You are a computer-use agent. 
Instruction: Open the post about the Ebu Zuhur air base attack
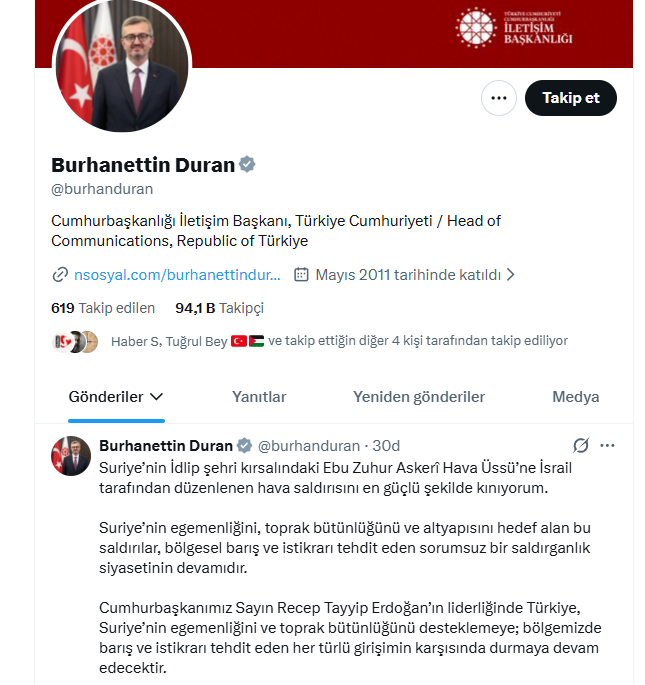[350, 567]
